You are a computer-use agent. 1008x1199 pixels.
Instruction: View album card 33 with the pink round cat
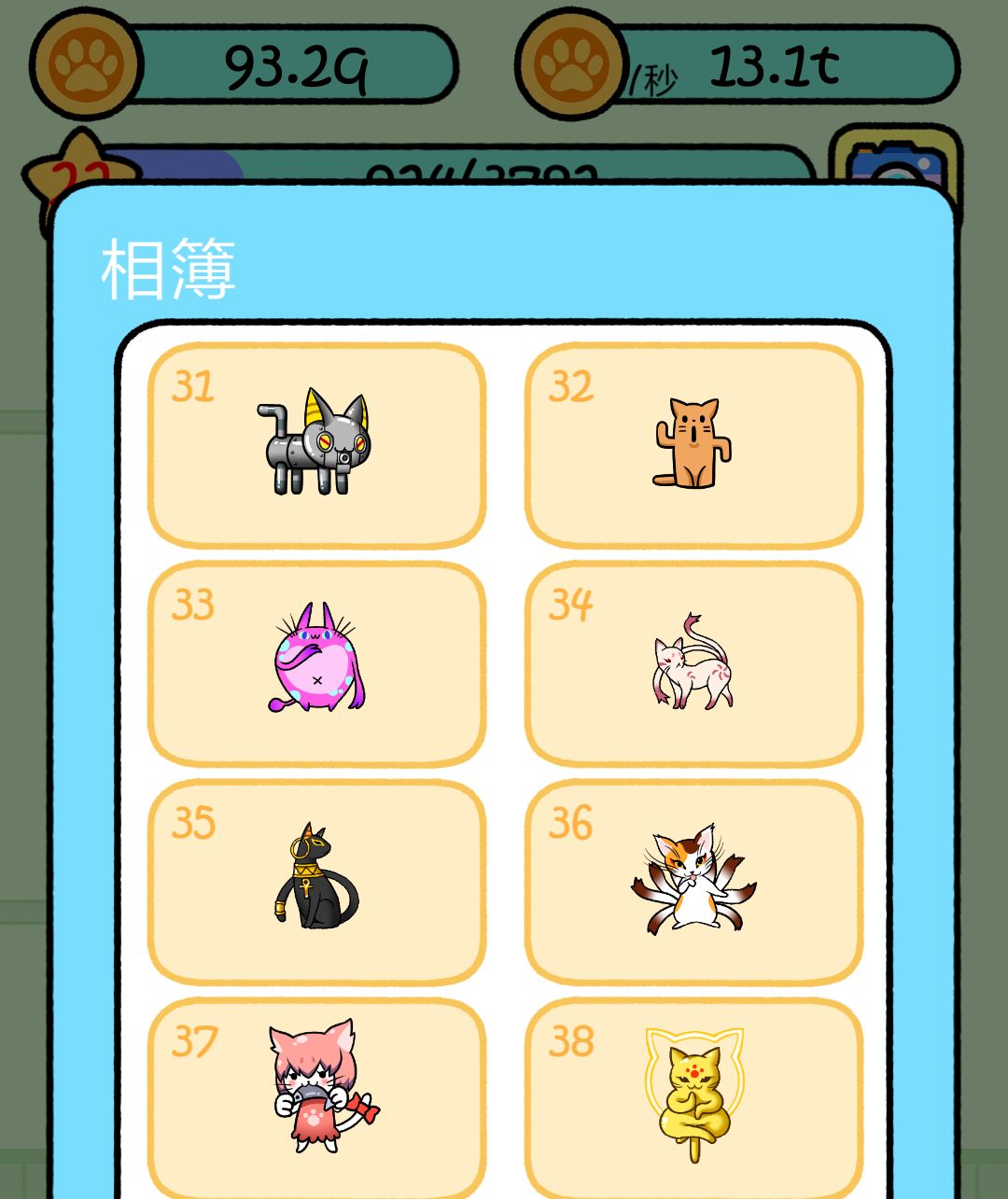pos(316,663)
